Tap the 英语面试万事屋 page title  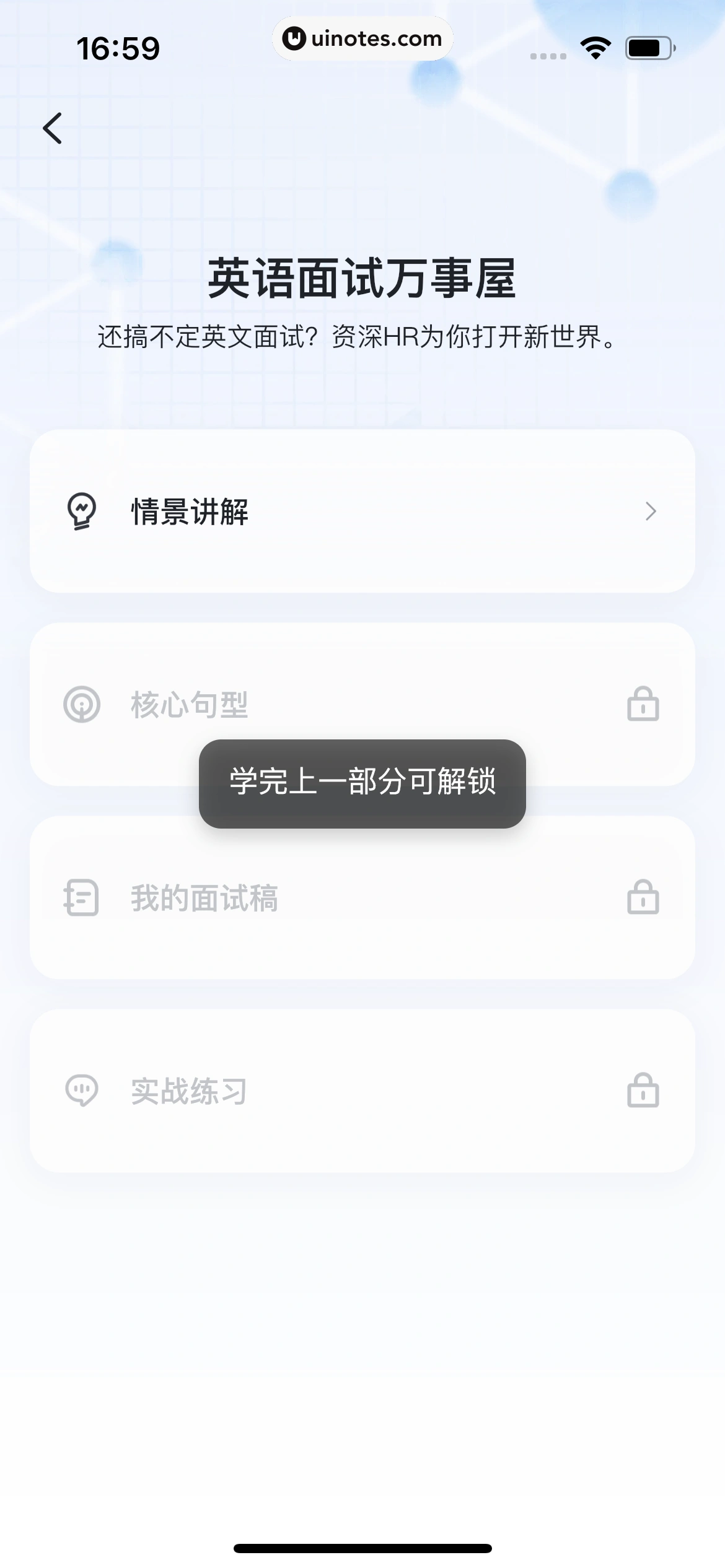[362, 279]
